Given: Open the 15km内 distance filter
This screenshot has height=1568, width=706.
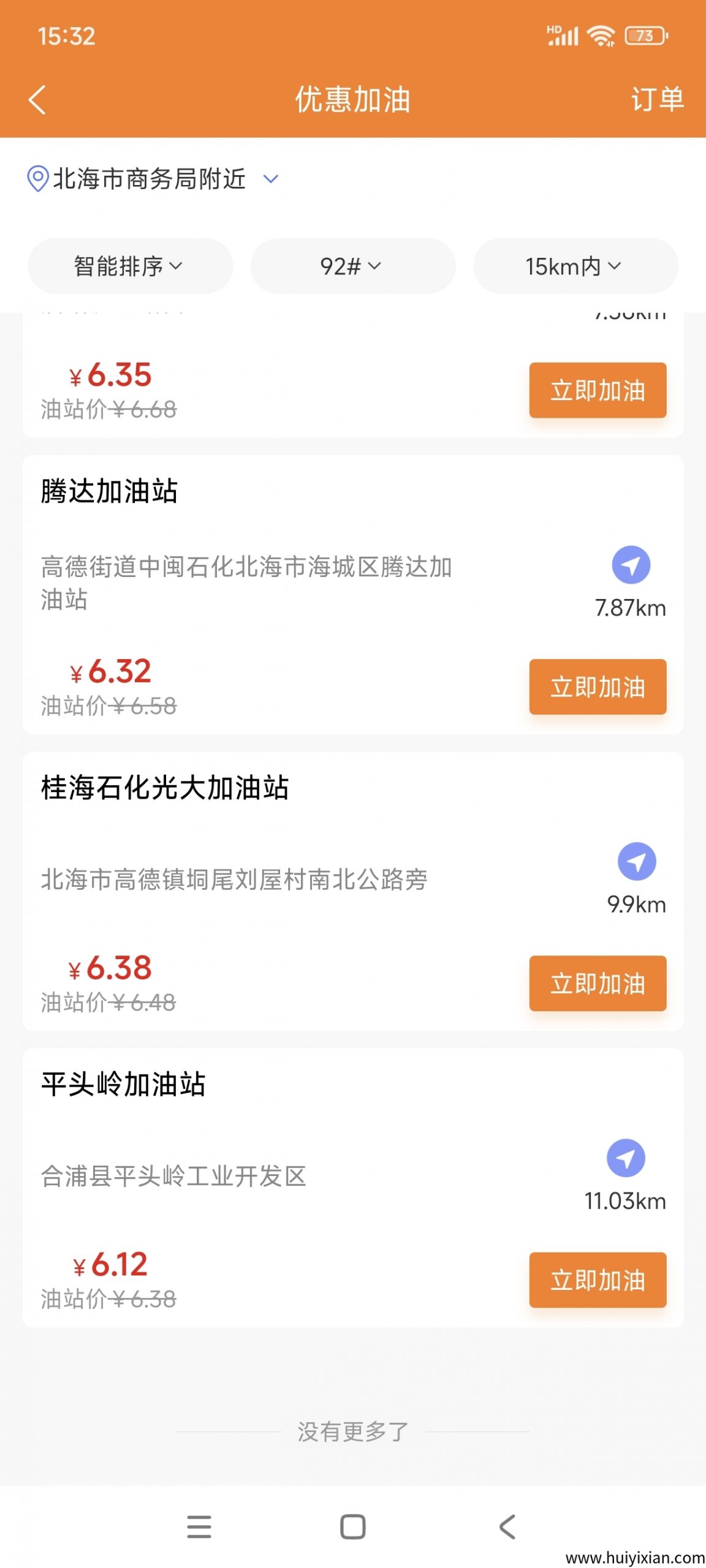Looking at the screenshot, I should click(x=575, y=266).
